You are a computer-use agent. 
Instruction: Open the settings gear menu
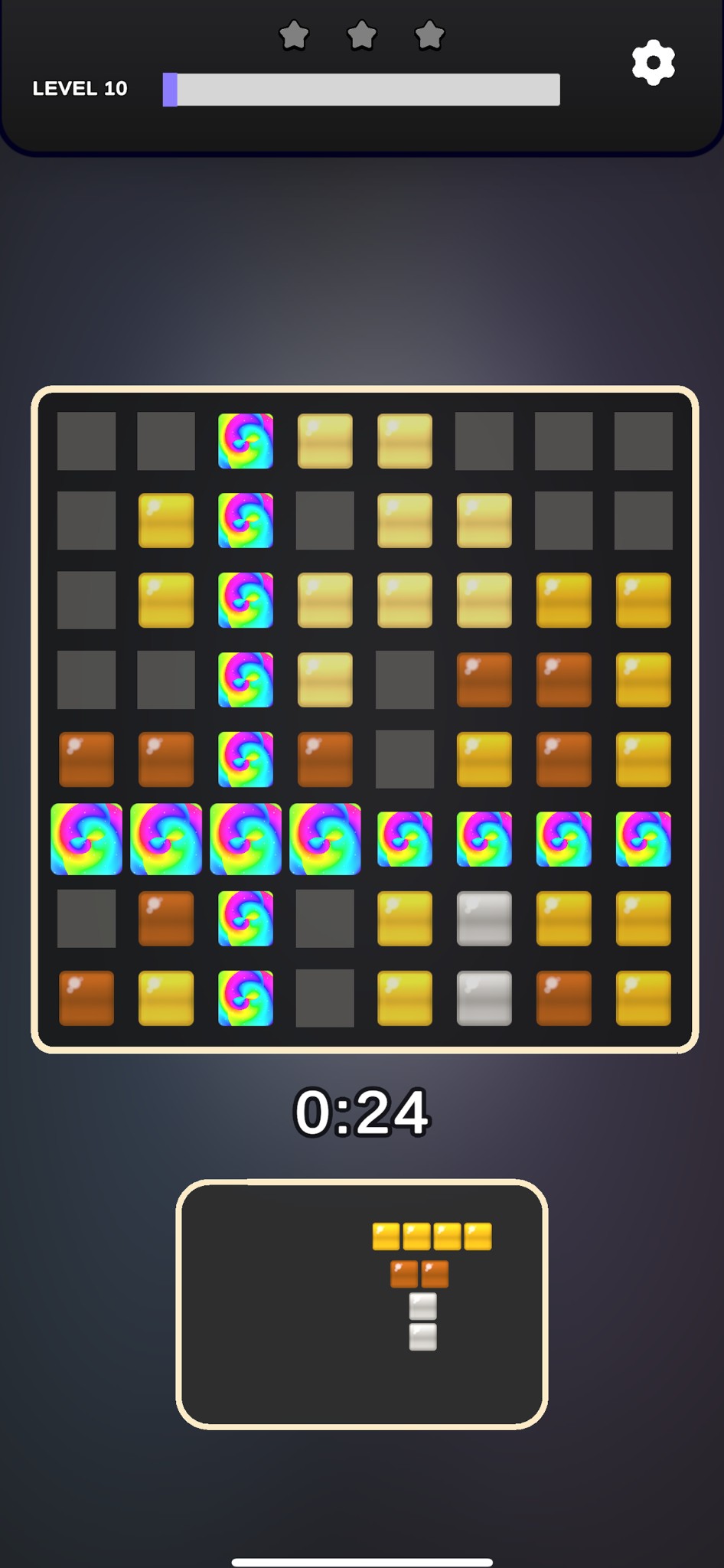coord(653,63)
